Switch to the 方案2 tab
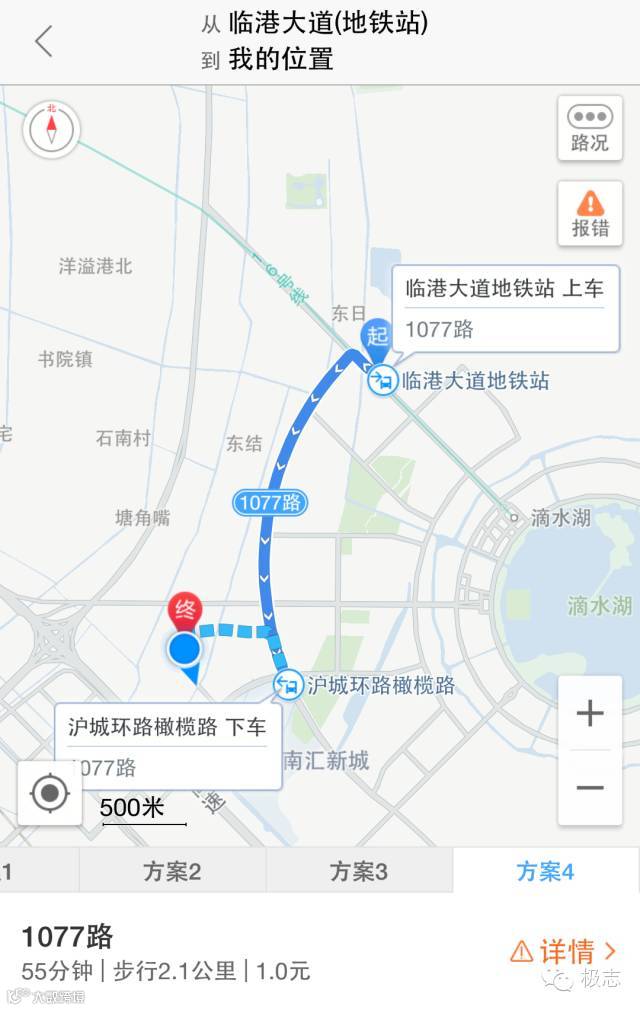 coord(172,871)
